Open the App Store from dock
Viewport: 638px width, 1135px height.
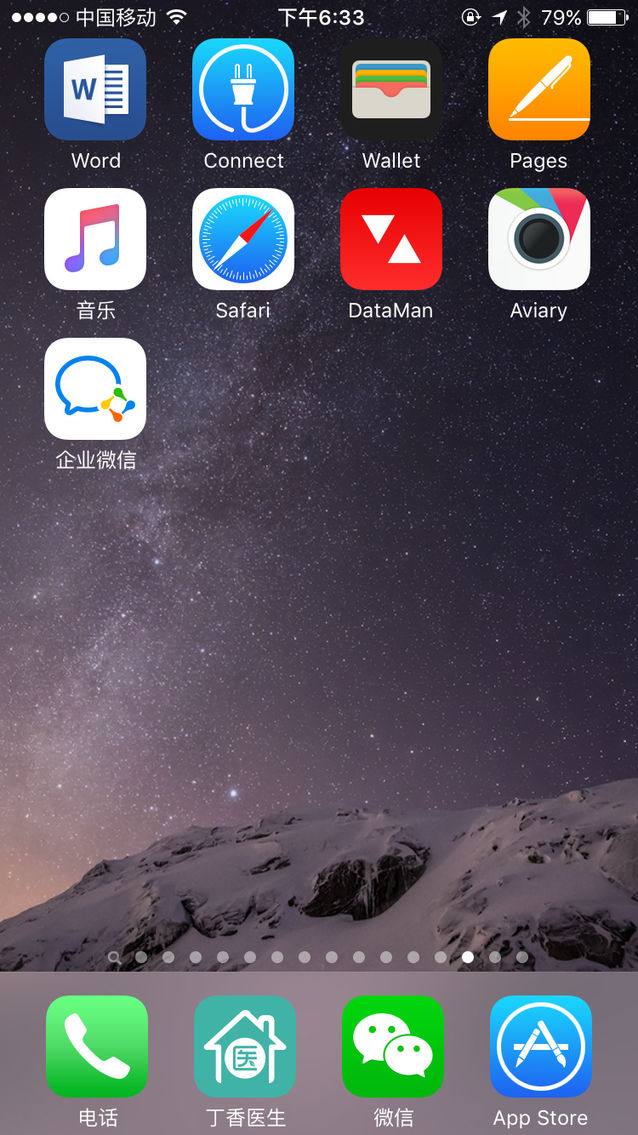click(x=541, y=1046)
